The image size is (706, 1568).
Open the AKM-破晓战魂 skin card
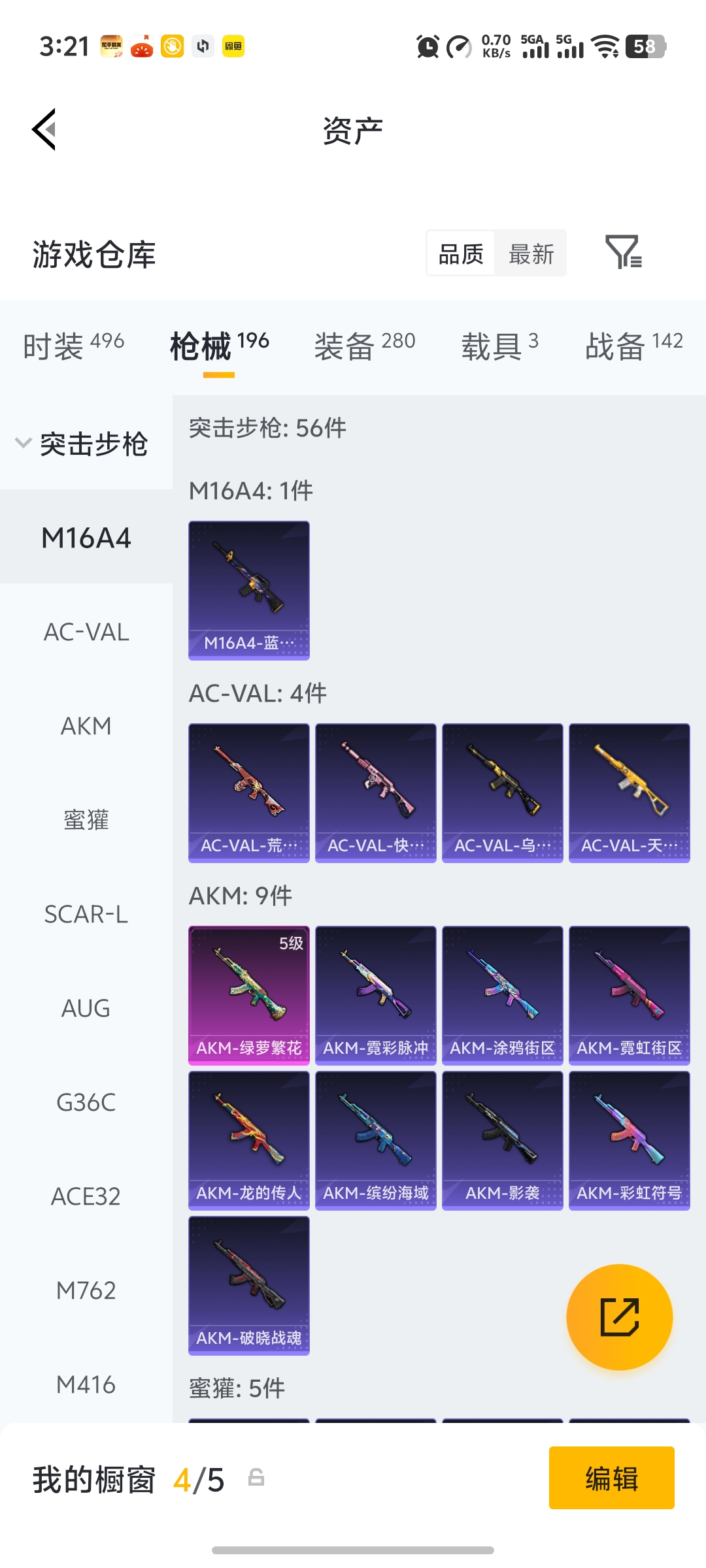click(249, 1285)
